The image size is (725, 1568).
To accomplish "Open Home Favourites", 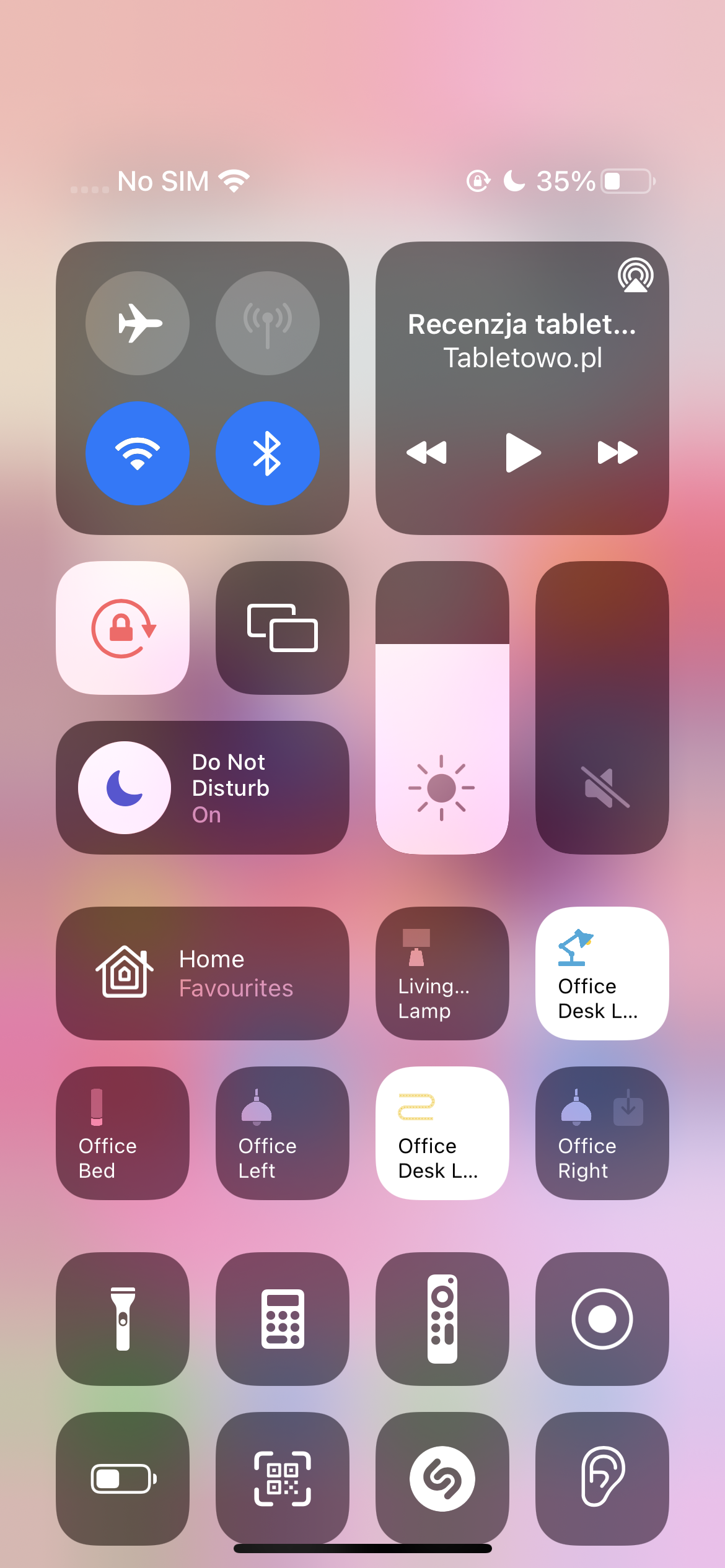I will click(x=203, y=973).
